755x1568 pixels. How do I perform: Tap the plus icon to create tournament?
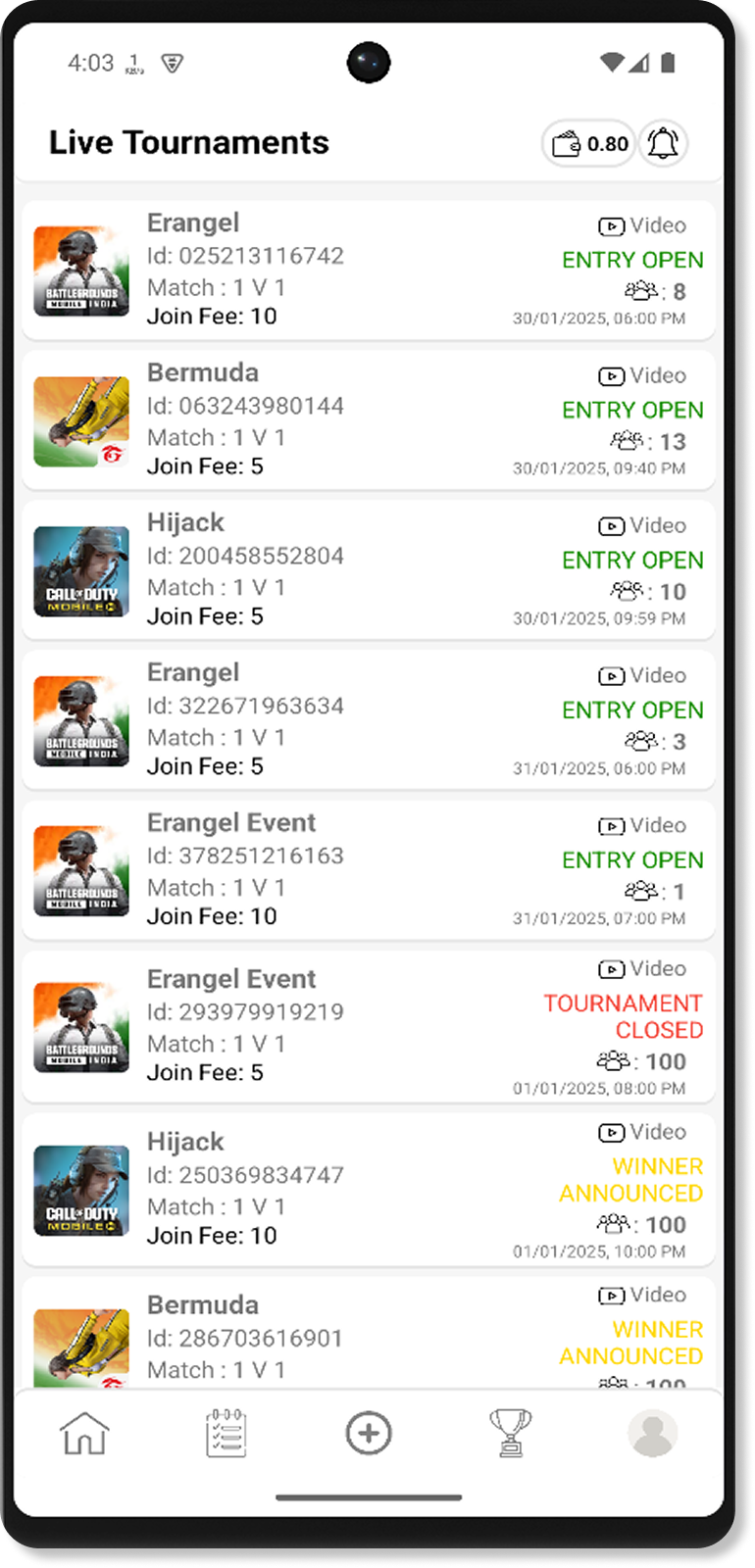(369, 1433)
